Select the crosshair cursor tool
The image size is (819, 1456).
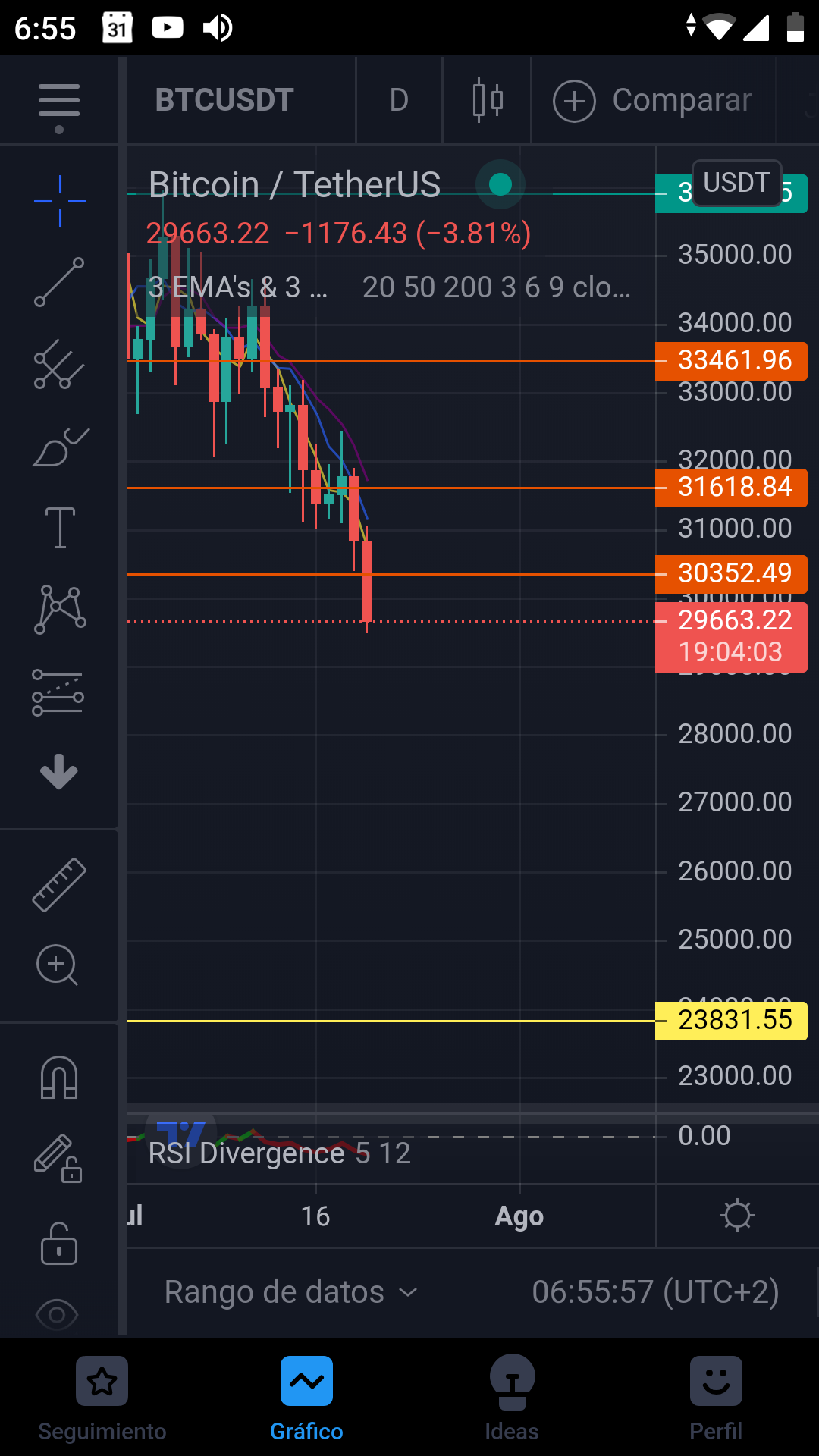point(60,201)
